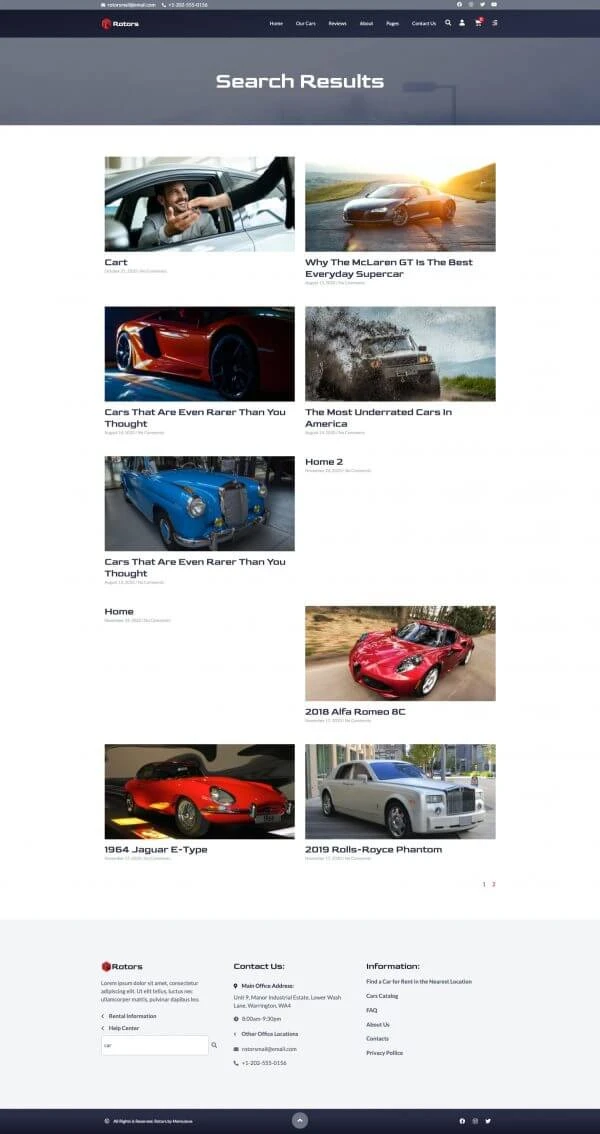Go to results page 2

(494, 884)
